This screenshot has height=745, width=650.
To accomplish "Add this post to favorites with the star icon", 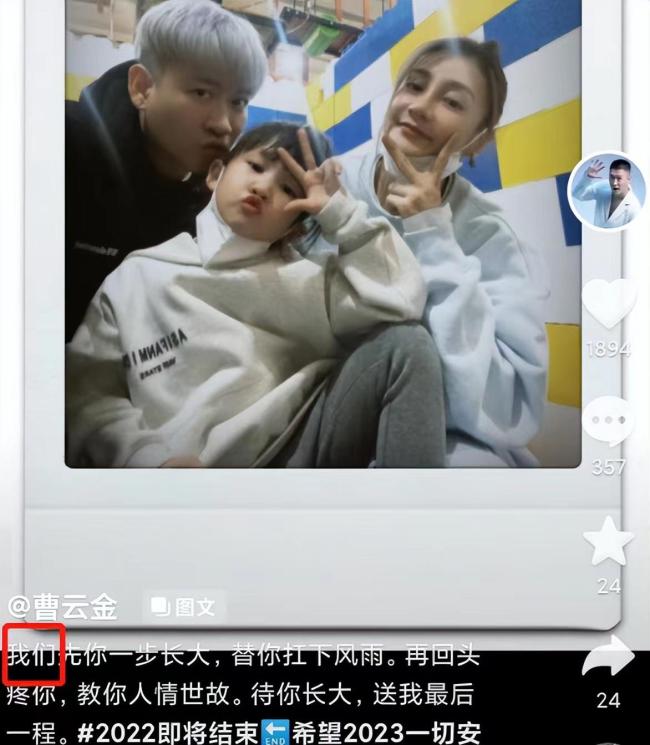I will pyautogui.click(x=608, y=542).
